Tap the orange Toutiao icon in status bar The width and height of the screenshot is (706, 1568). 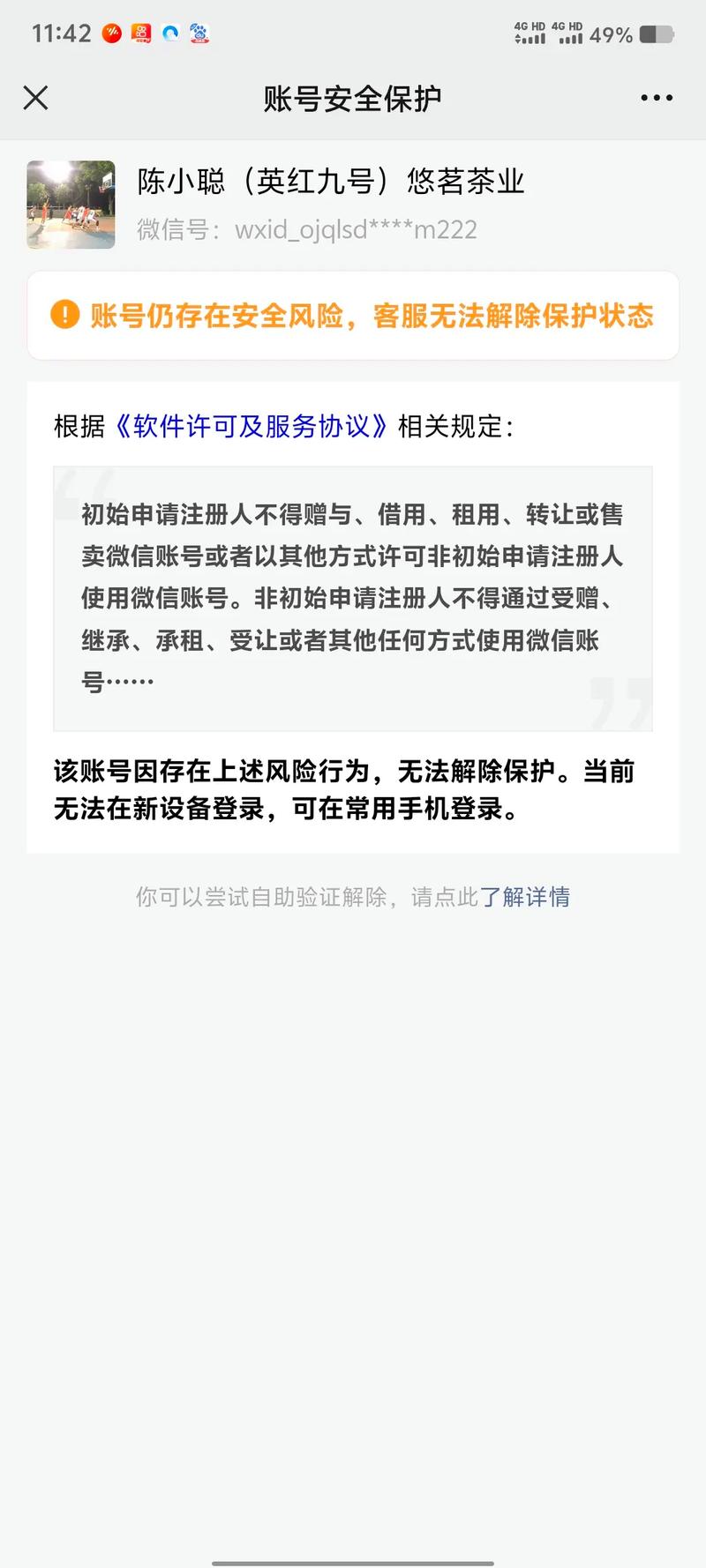[x=110, y=33]
